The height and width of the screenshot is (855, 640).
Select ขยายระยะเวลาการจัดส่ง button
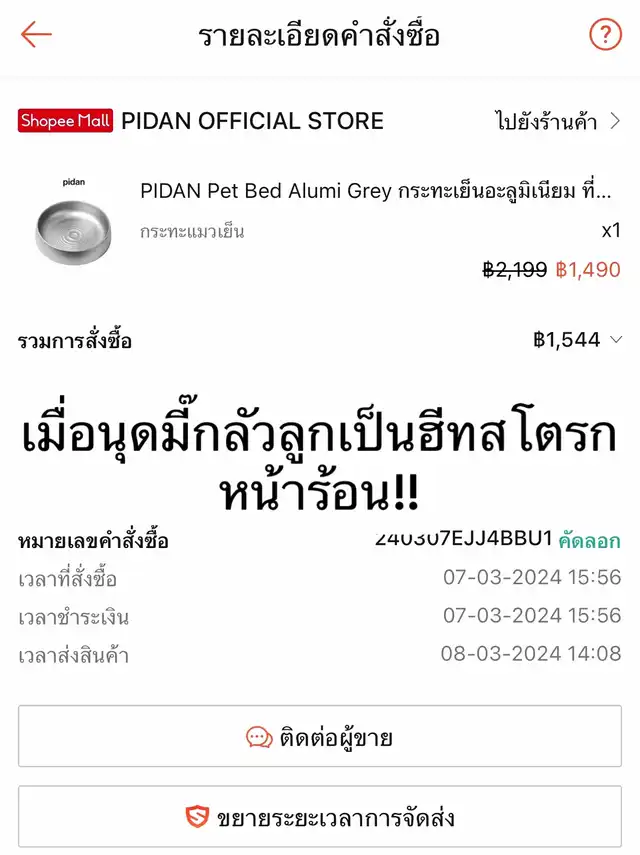[x=320, y=817]
